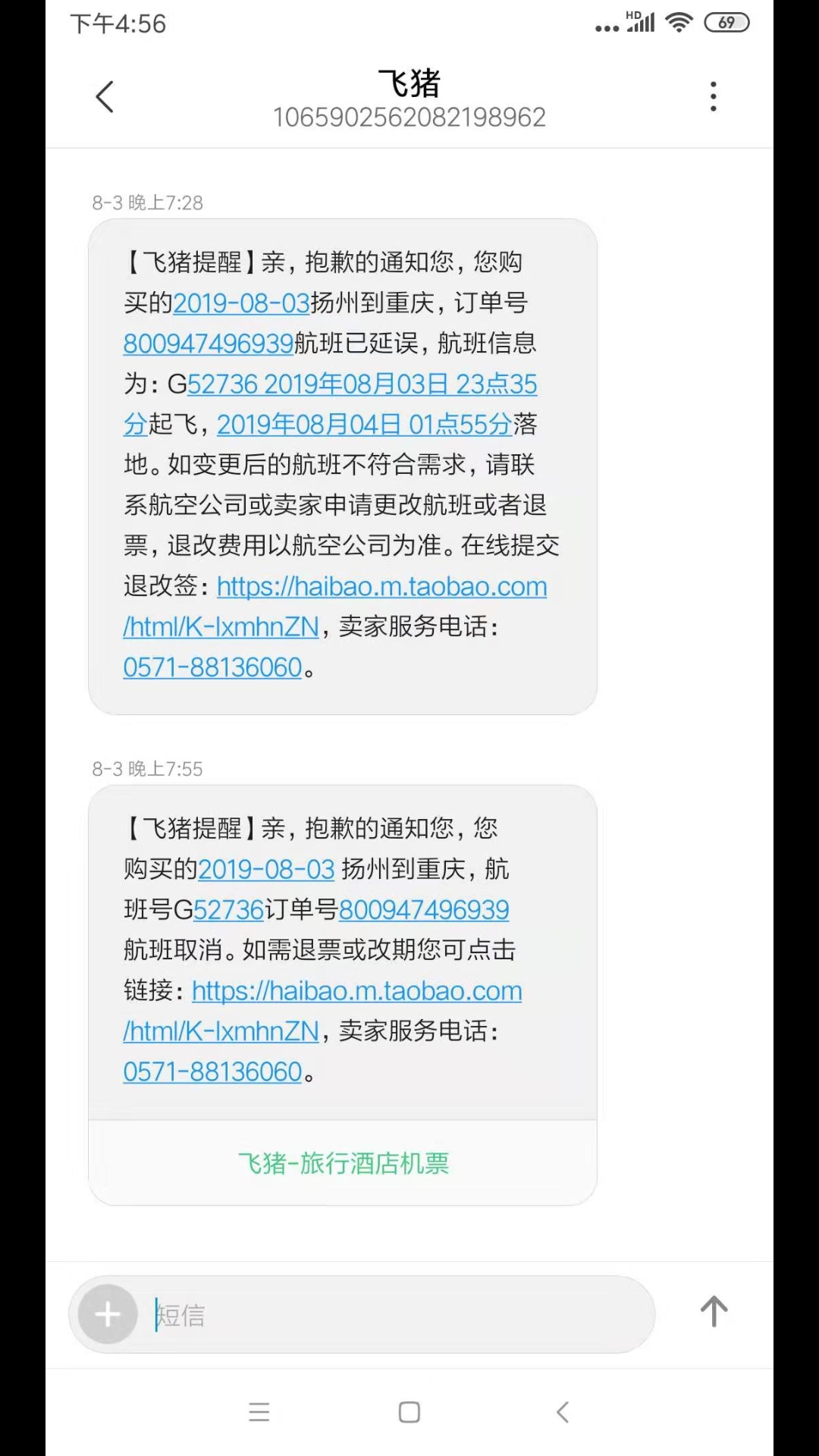Tap the date 2019-08-03 in the 7:55 message
This screenshot has width=819, height=1456.
coord(266,869)
